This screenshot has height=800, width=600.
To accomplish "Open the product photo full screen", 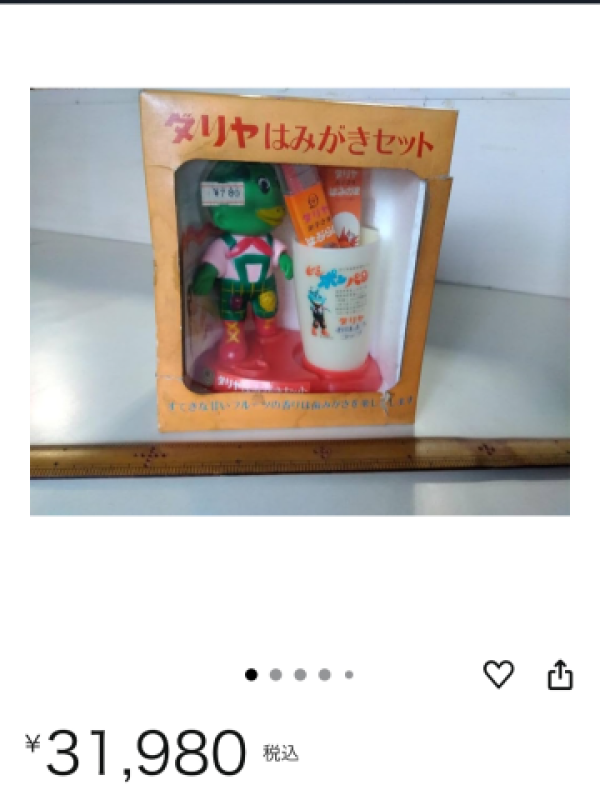I will point(300,302).
